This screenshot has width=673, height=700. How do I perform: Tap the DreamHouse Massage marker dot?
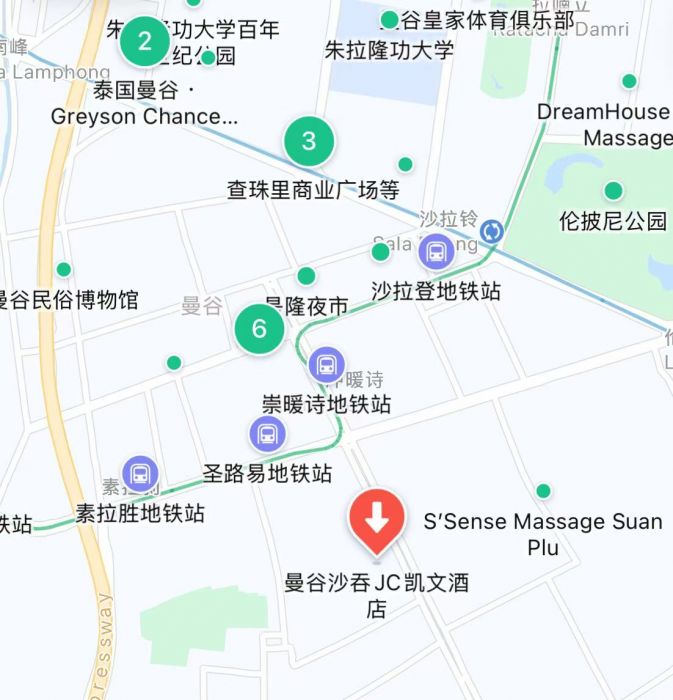pos(629,81)
